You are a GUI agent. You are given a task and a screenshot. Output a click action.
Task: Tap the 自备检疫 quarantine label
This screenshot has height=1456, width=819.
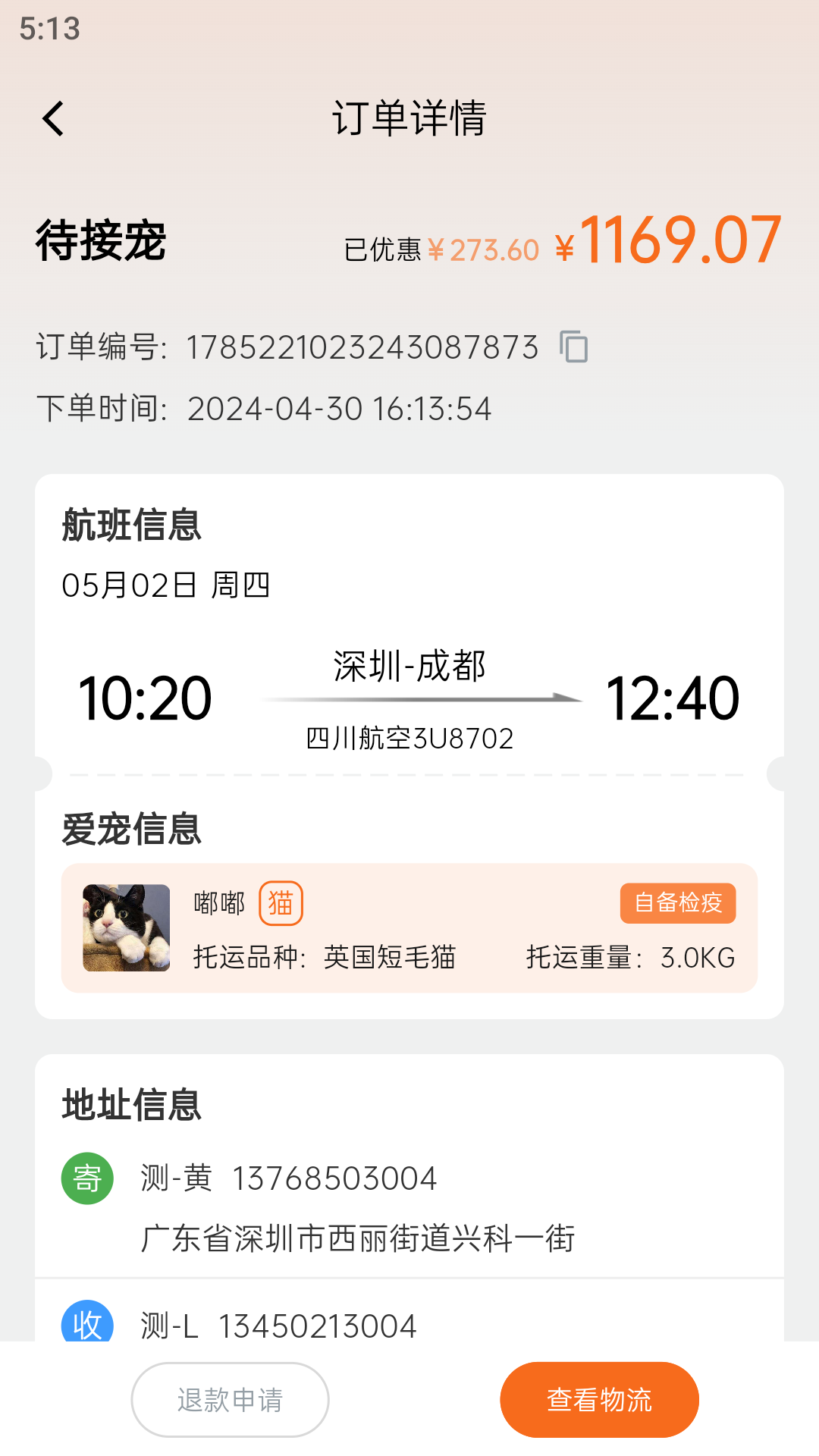point(677,902)
